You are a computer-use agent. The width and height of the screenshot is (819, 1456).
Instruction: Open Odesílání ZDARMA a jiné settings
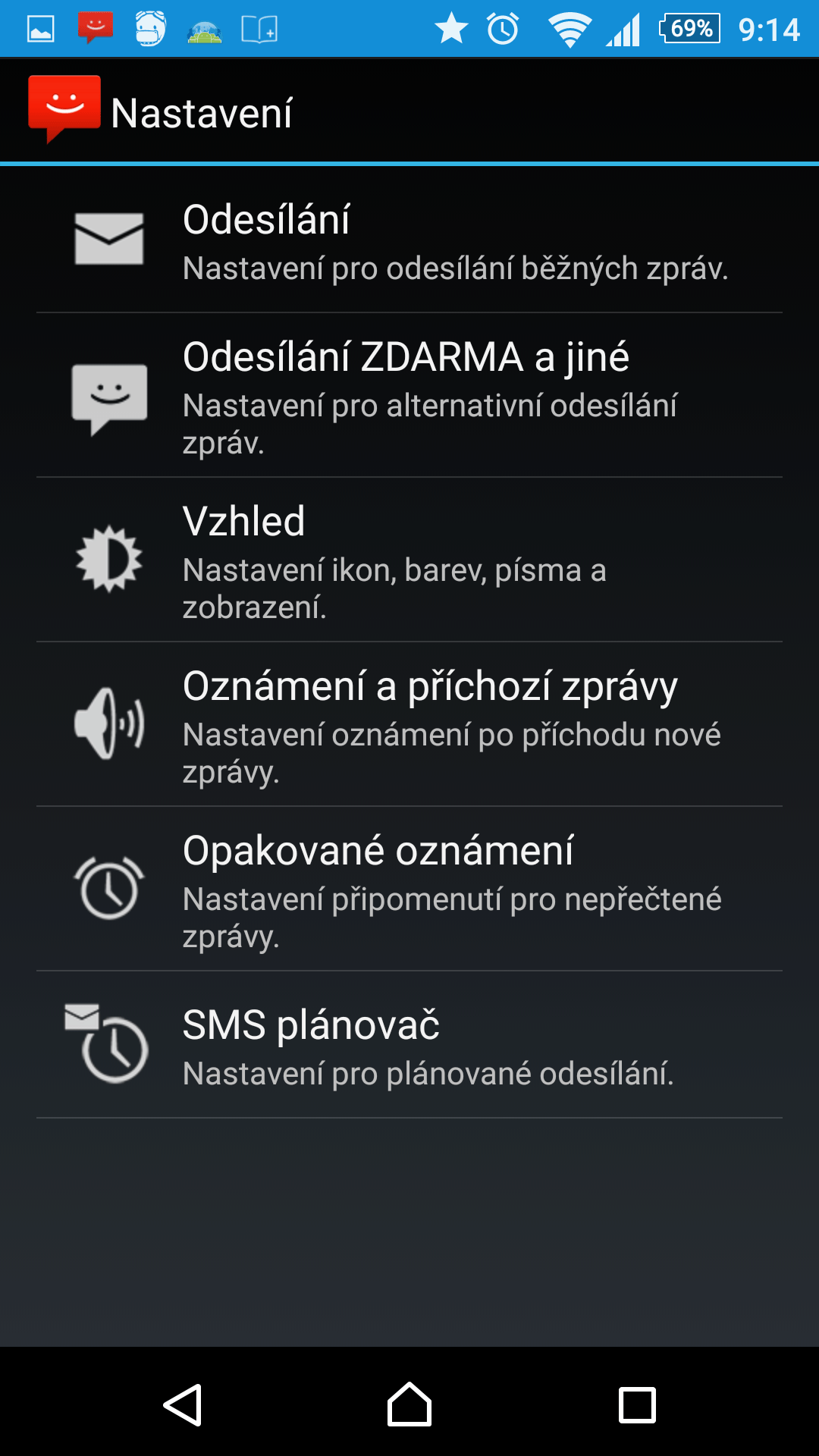pyautogui.click(x=409, y=395)
